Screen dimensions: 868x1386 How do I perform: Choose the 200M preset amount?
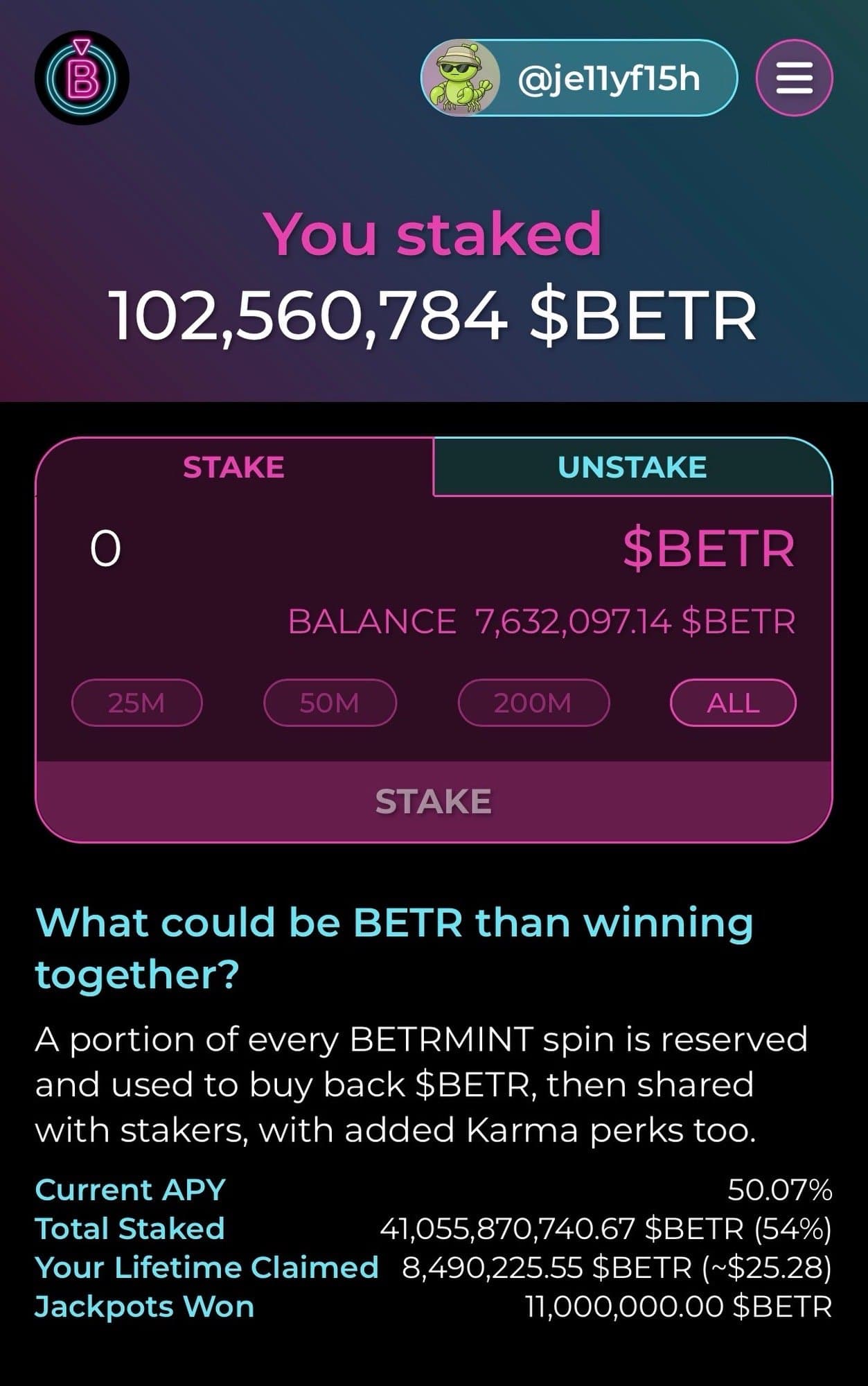point(533,703)
